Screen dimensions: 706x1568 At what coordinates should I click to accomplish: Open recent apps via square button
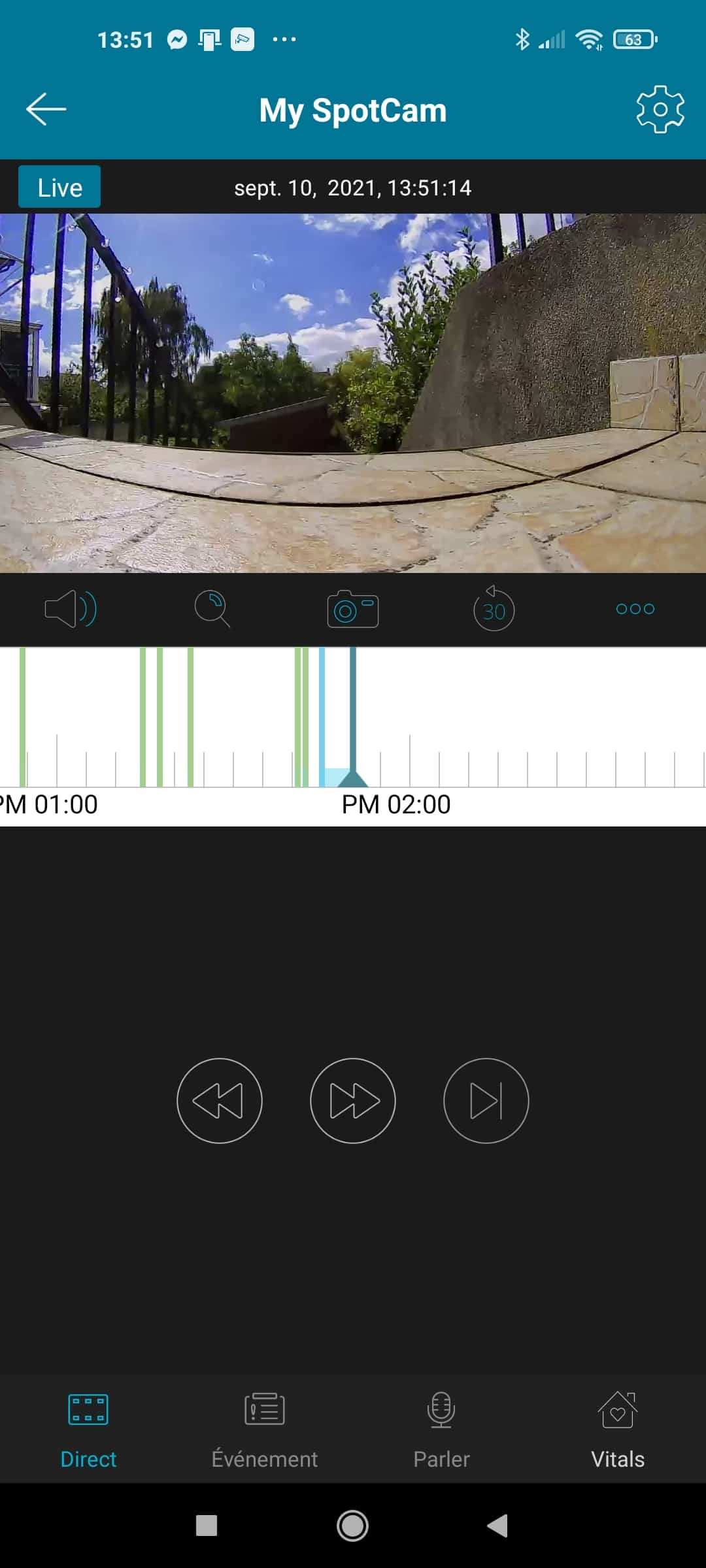coord(207,1526)
